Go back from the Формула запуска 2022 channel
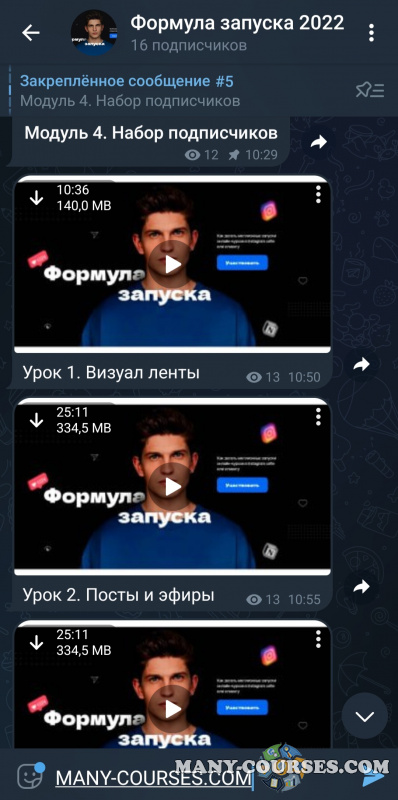 click(31, 33)
